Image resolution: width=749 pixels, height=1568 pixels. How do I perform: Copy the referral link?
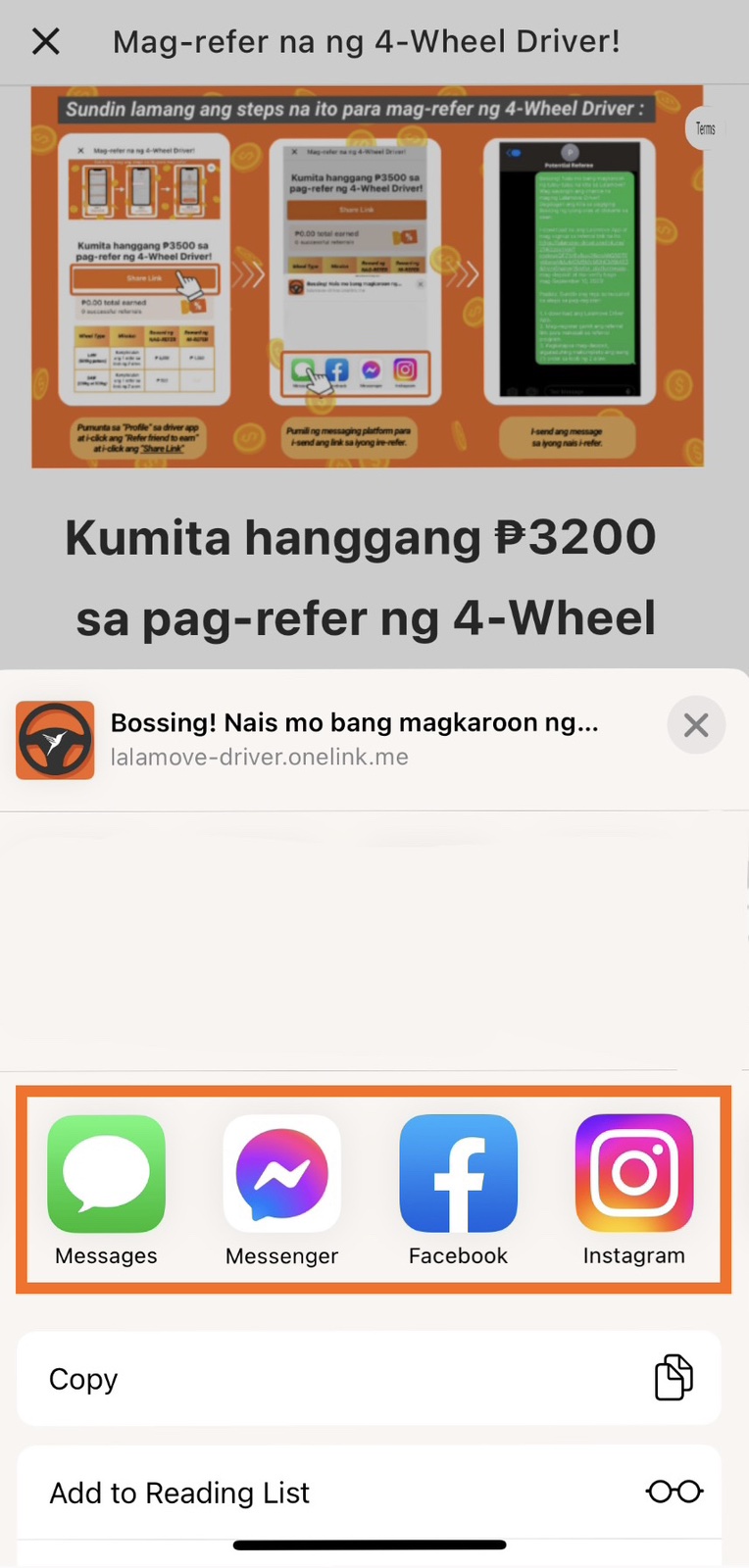point(369,1379)
